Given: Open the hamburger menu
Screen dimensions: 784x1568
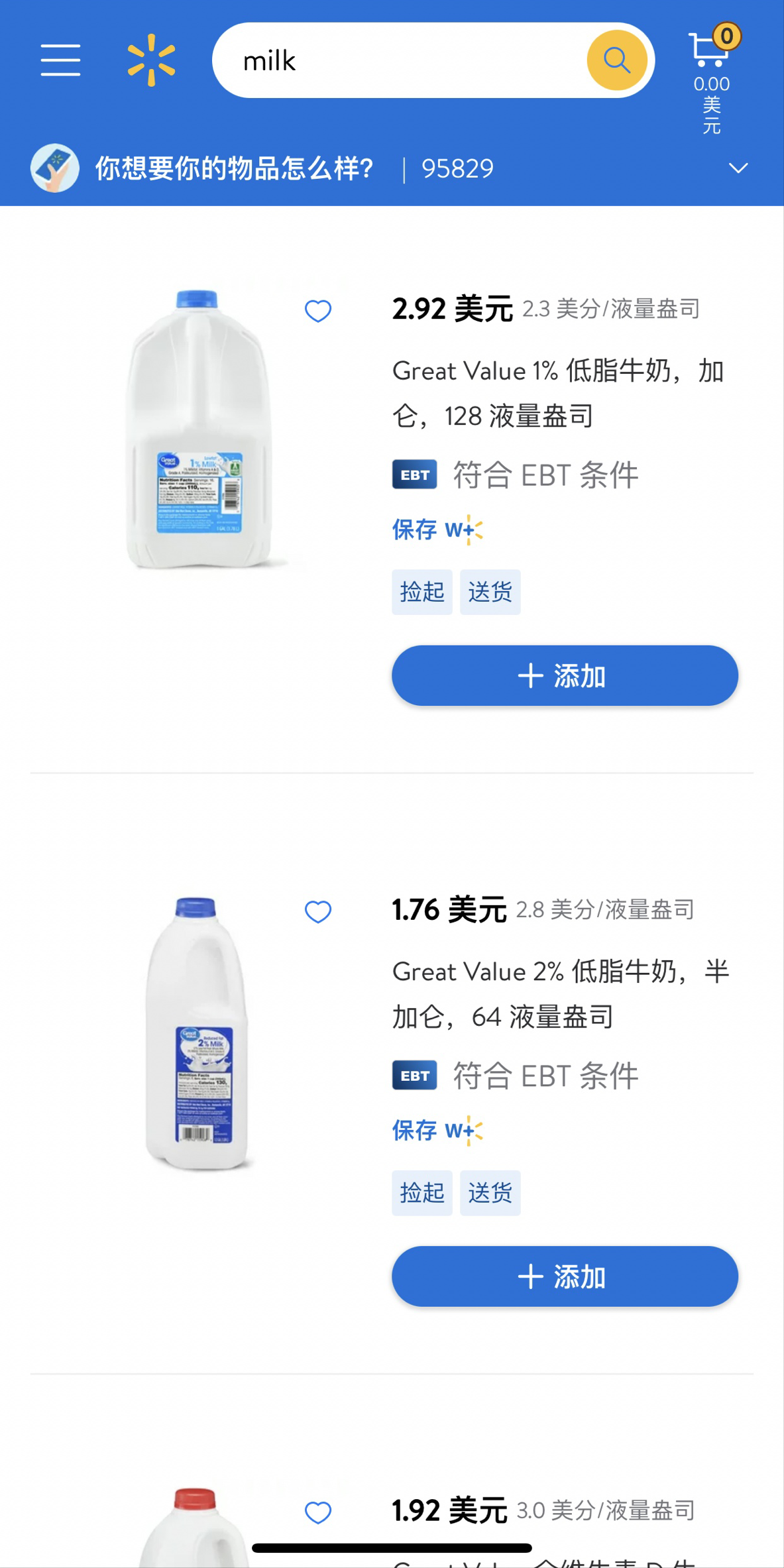Looking at the screenshot, I should coord(60,60).
